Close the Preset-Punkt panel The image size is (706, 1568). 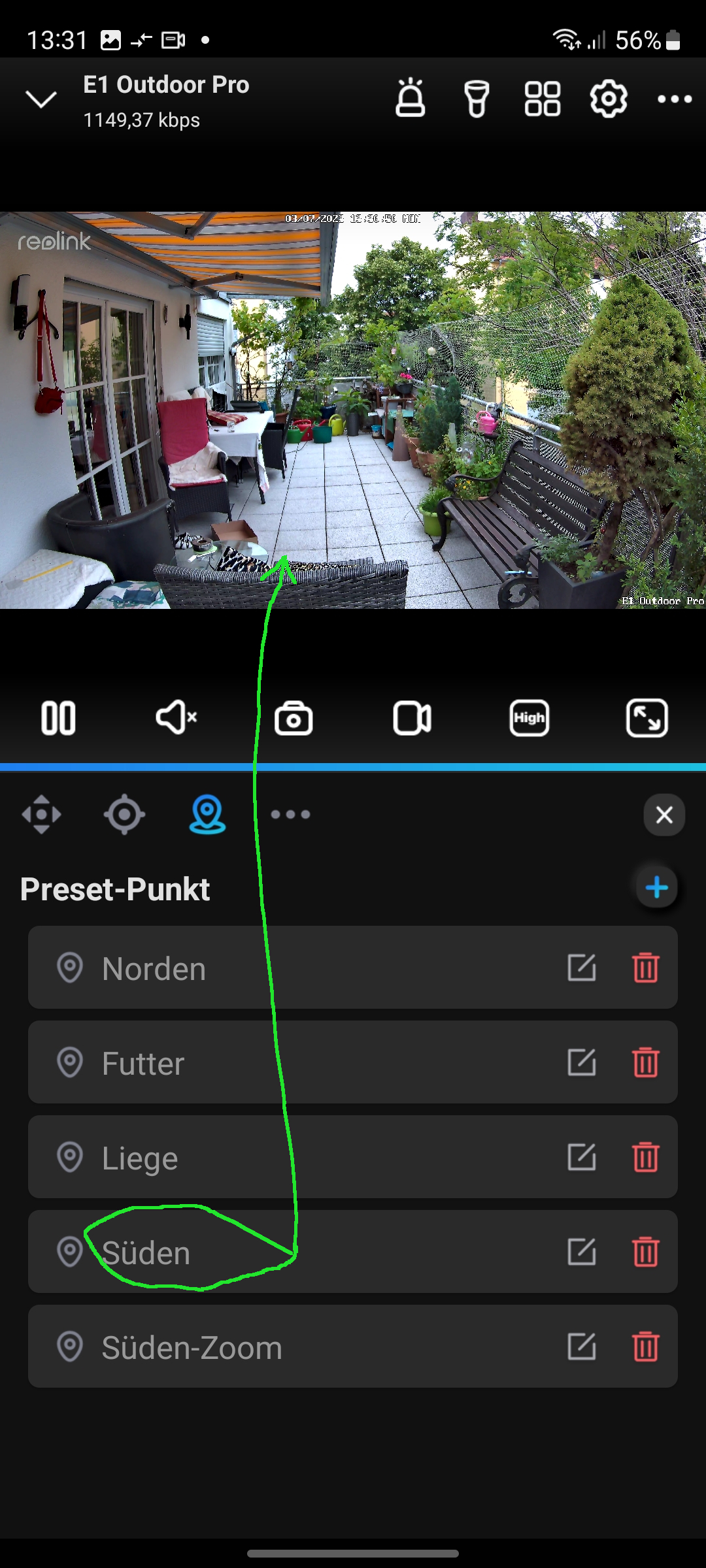(664, 815)
